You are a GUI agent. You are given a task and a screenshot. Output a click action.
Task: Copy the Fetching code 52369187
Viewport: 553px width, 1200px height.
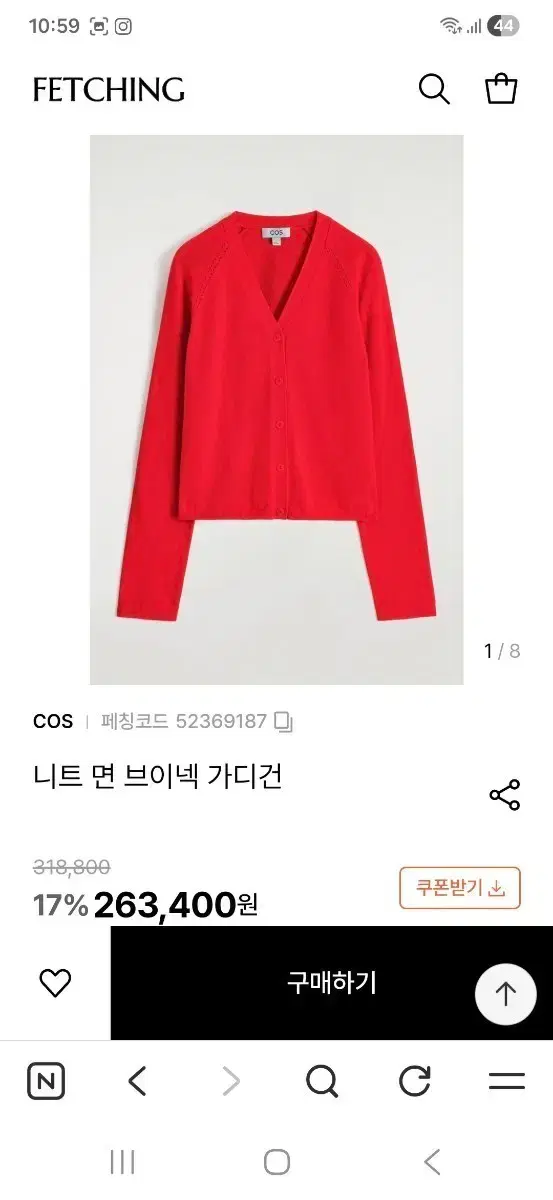(x=284, y=721)
